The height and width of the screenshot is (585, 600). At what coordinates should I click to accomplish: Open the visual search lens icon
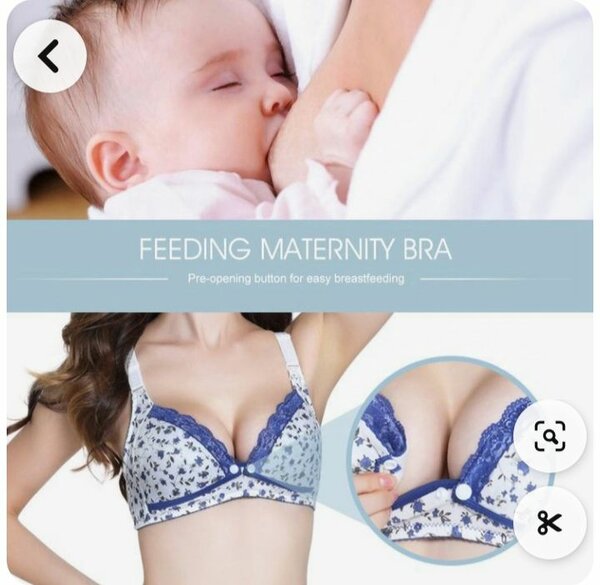click(549, 436)
